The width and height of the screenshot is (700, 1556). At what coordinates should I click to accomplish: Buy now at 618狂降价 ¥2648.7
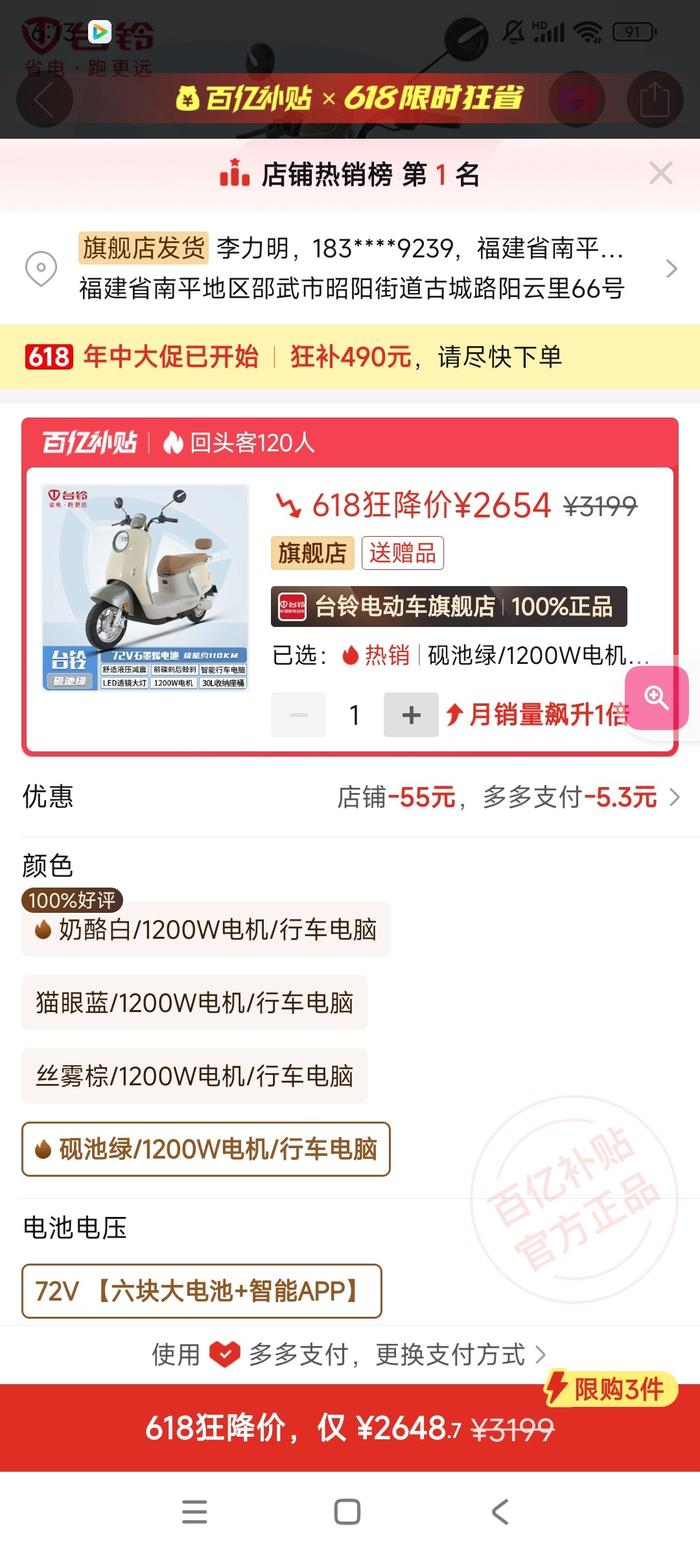350,1428
